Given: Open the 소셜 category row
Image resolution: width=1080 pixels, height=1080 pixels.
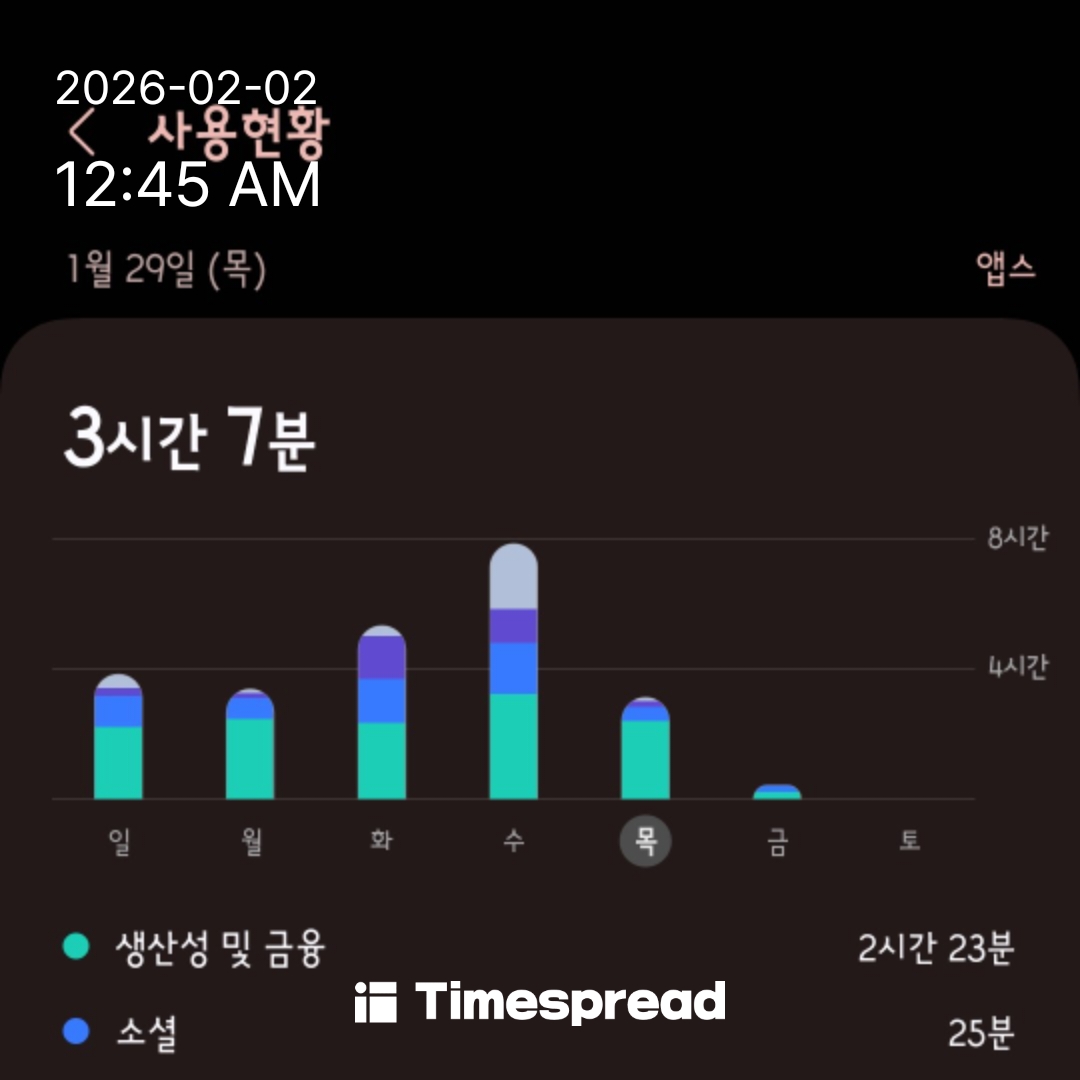Looking at the screenshot, I should 540,1034.
